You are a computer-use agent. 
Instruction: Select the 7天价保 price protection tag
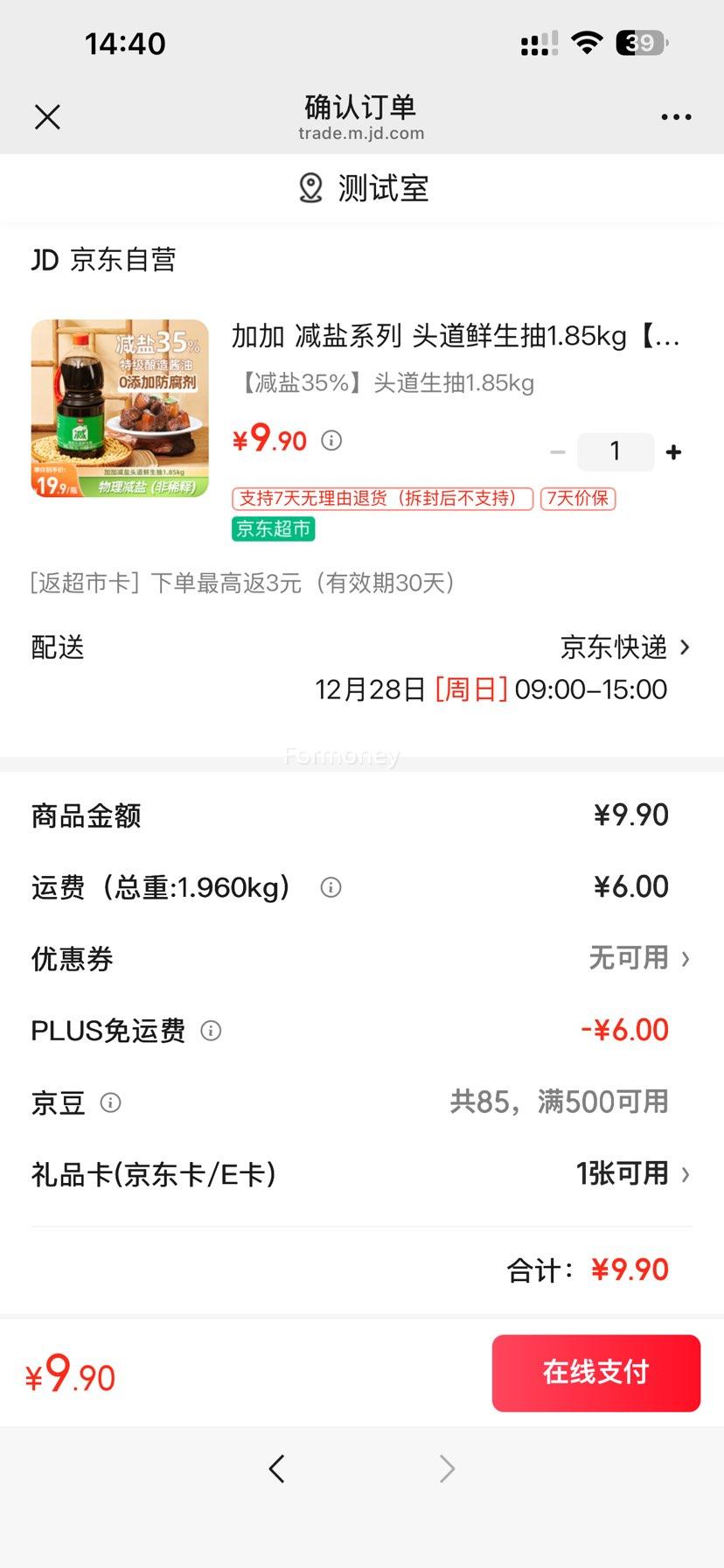coord(578,498)
